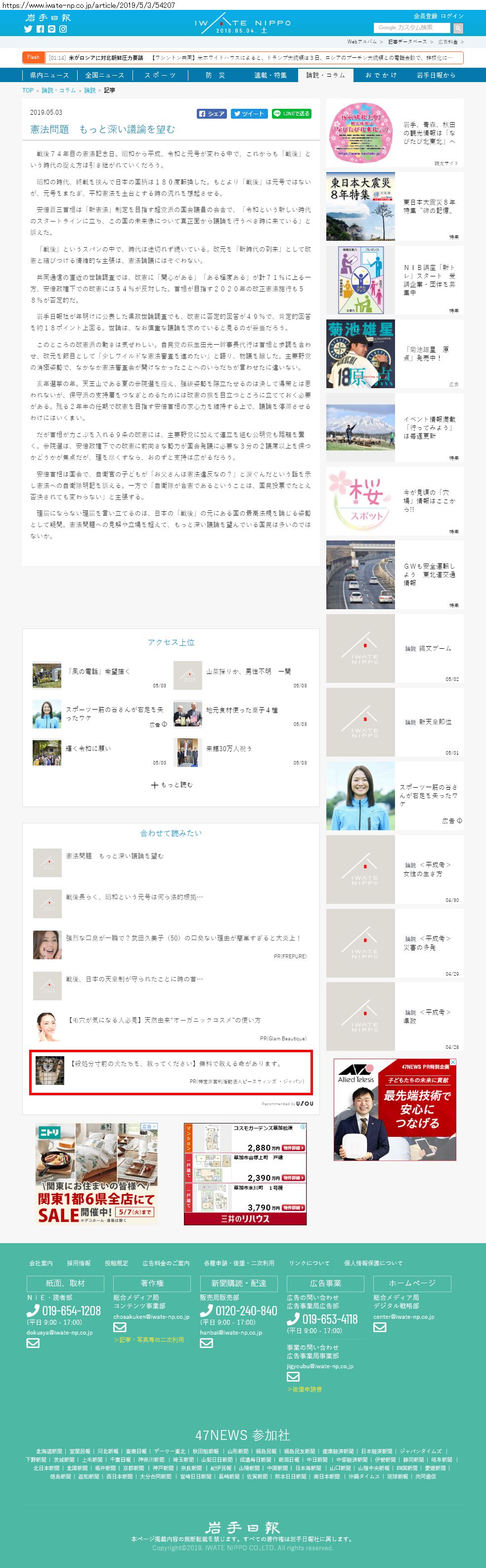This screenshot has width=486, height=1568.
Task: Open the ログイン link
Action: click(452, 16)
